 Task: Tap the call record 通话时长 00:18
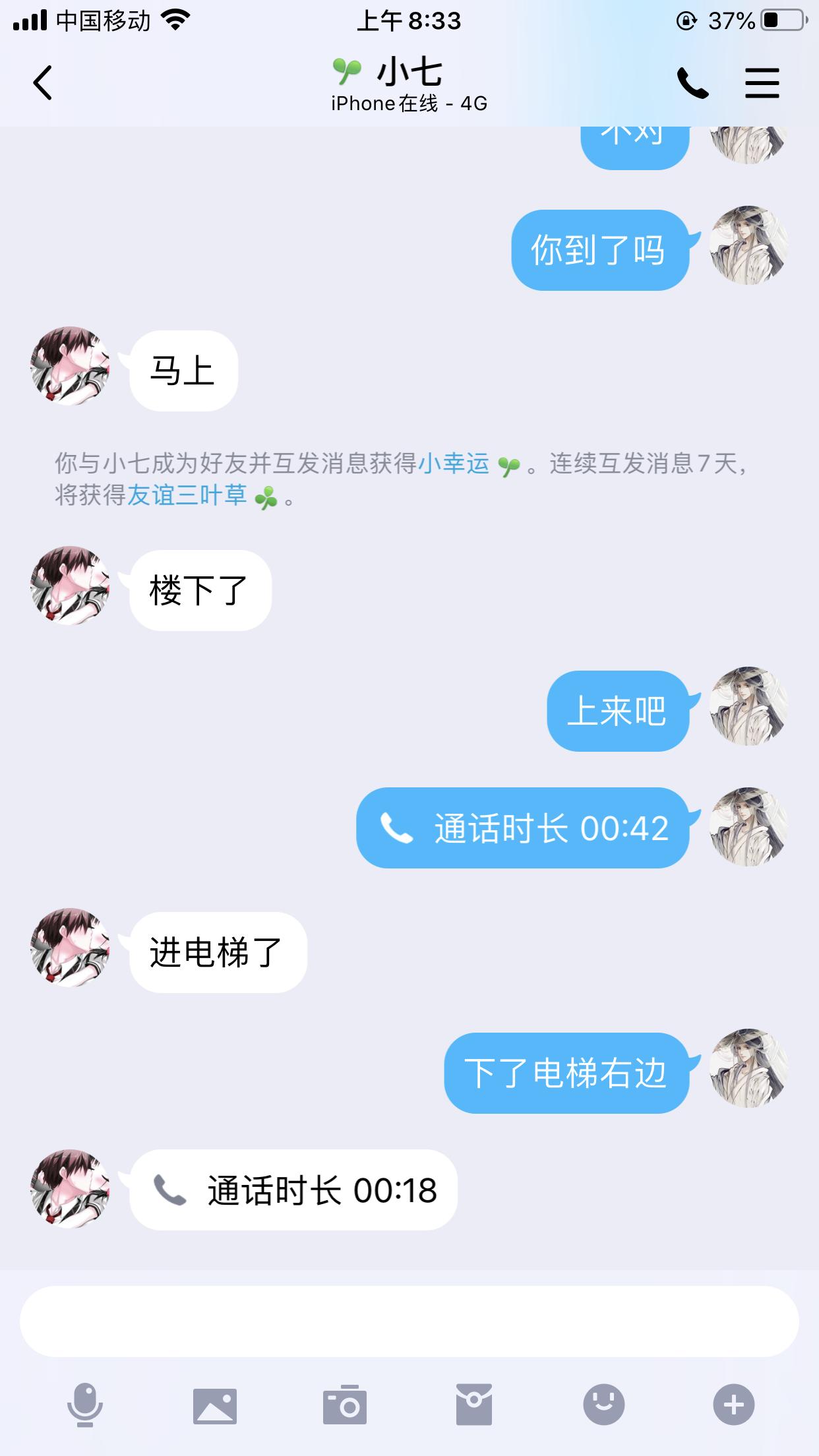[293, 1190]
